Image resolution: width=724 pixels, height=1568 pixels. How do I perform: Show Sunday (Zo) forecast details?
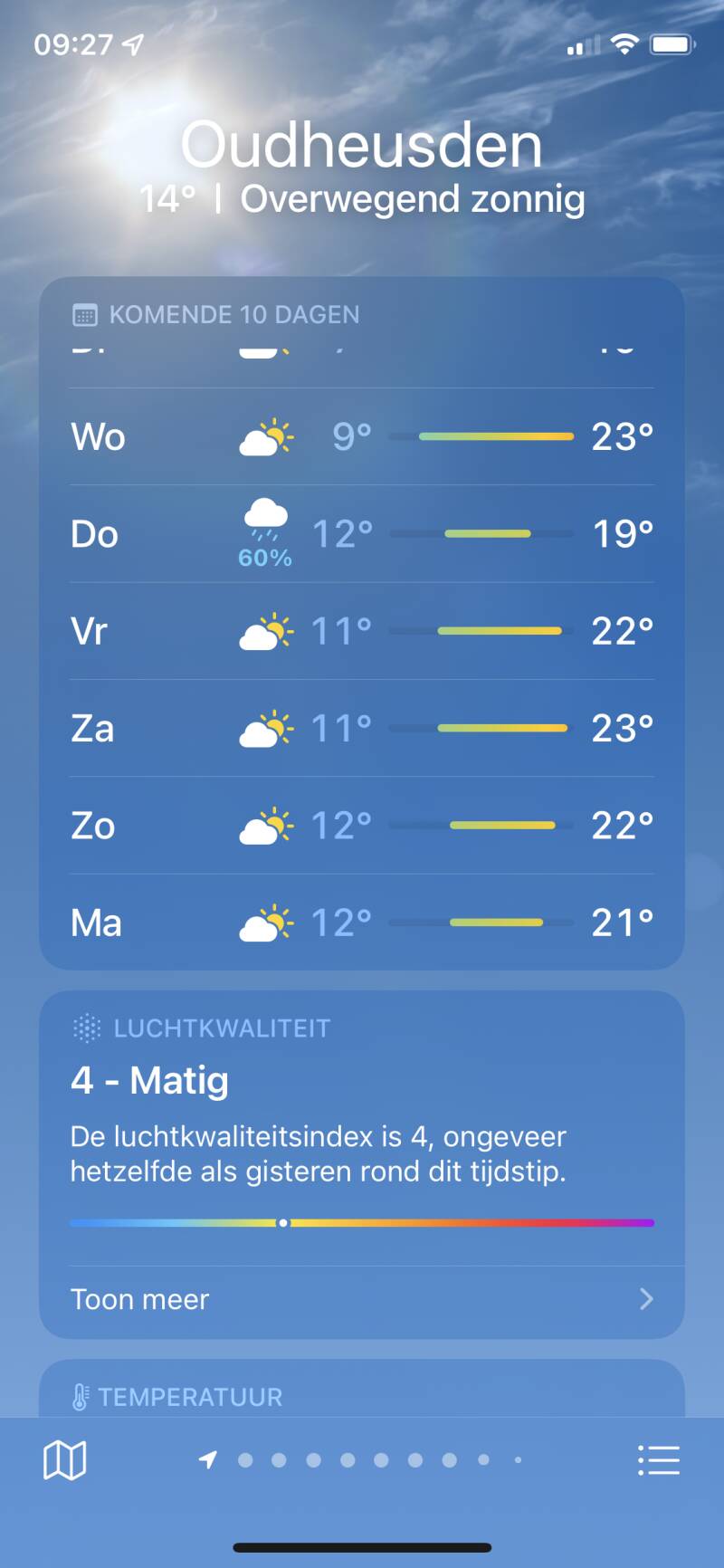click(x=362, y=826)
